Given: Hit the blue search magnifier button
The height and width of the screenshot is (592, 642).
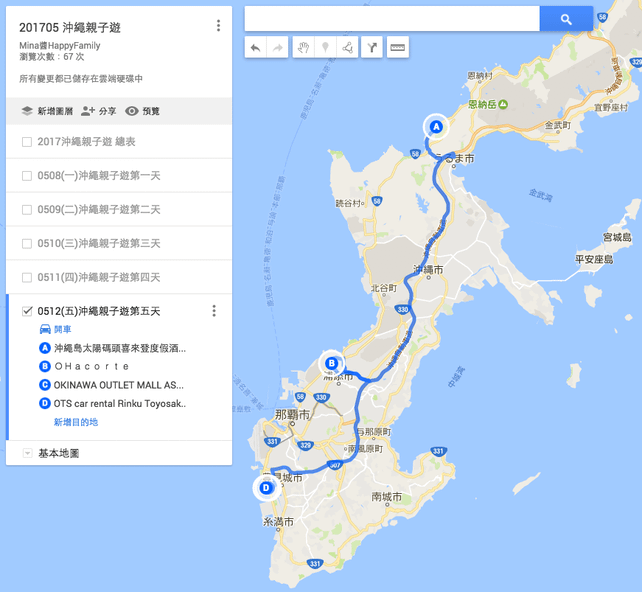Looking at the screenshot, I should point(566,19).
